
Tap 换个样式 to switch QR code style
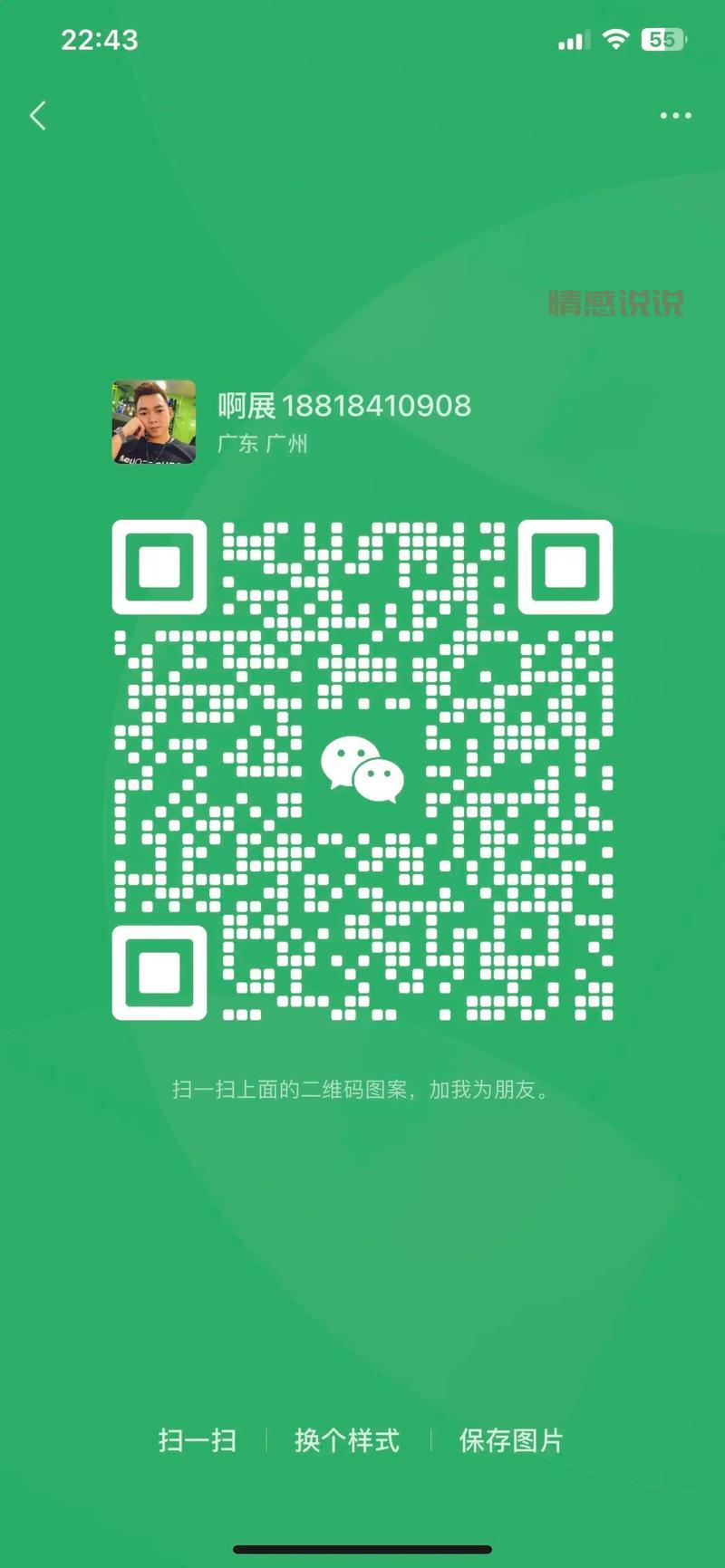347,1440
